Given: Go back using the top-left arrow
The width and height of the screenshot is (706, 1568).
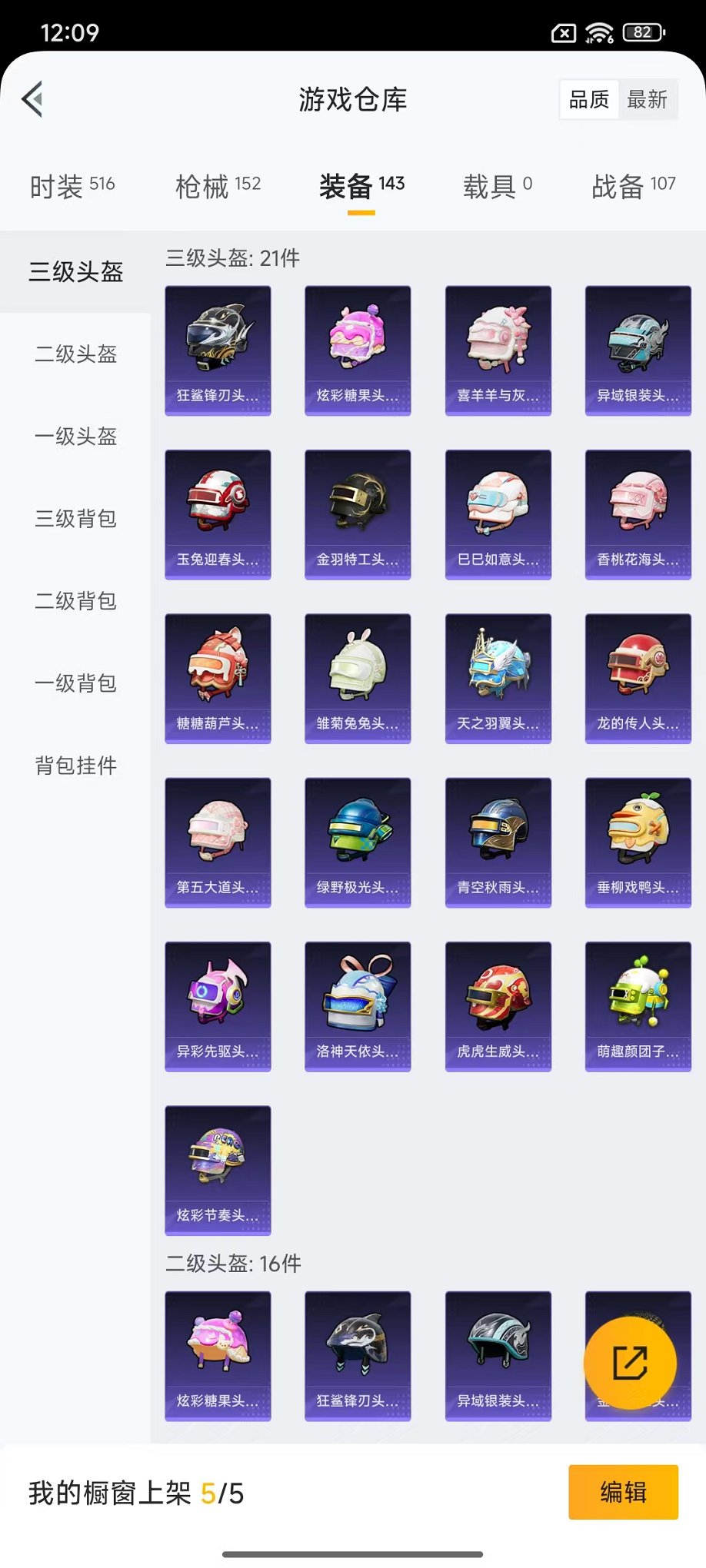Looking at the screenshot, I should 32,99.
